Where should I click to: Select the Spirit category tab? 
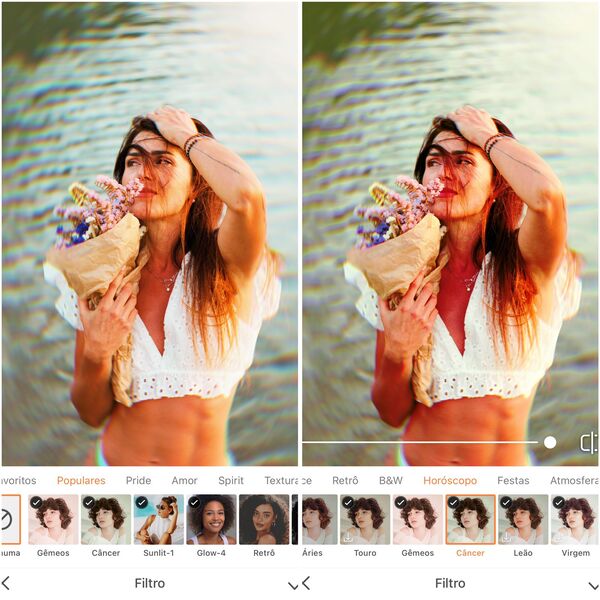[230, 481]
